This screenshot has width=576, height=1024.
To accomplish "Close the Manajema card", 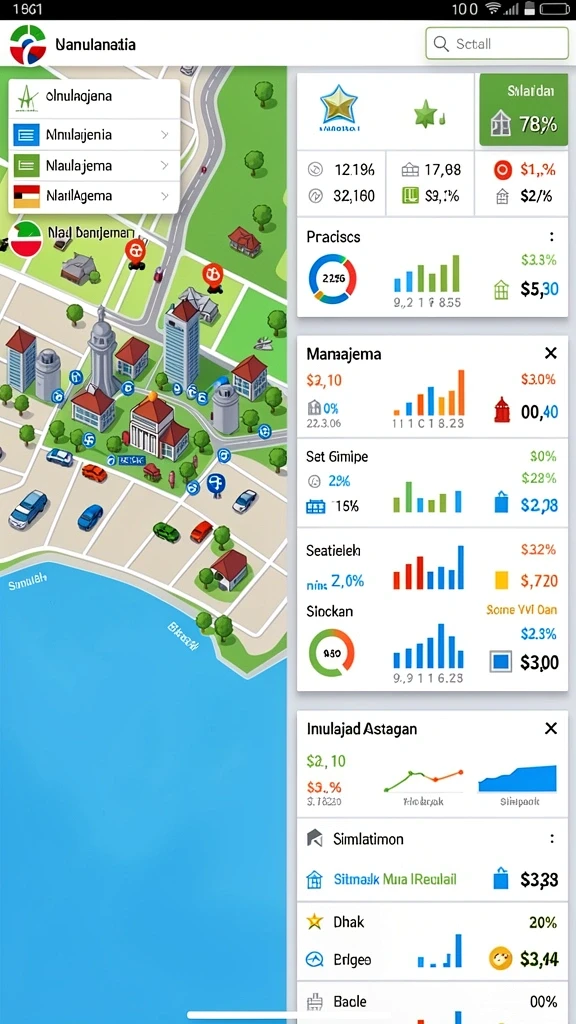I will 551,353.
